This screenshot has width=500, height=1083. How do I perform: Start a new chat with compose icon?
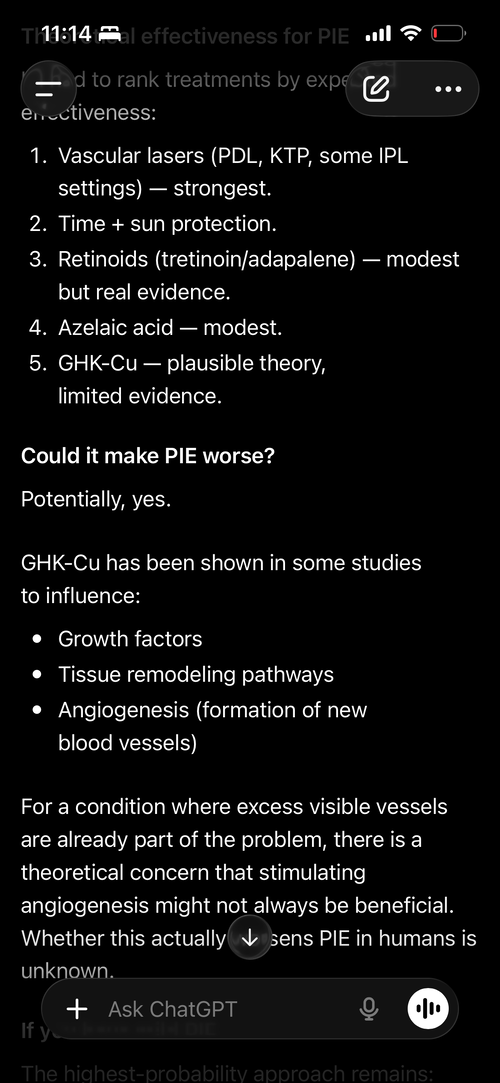[x=377, y=89]
